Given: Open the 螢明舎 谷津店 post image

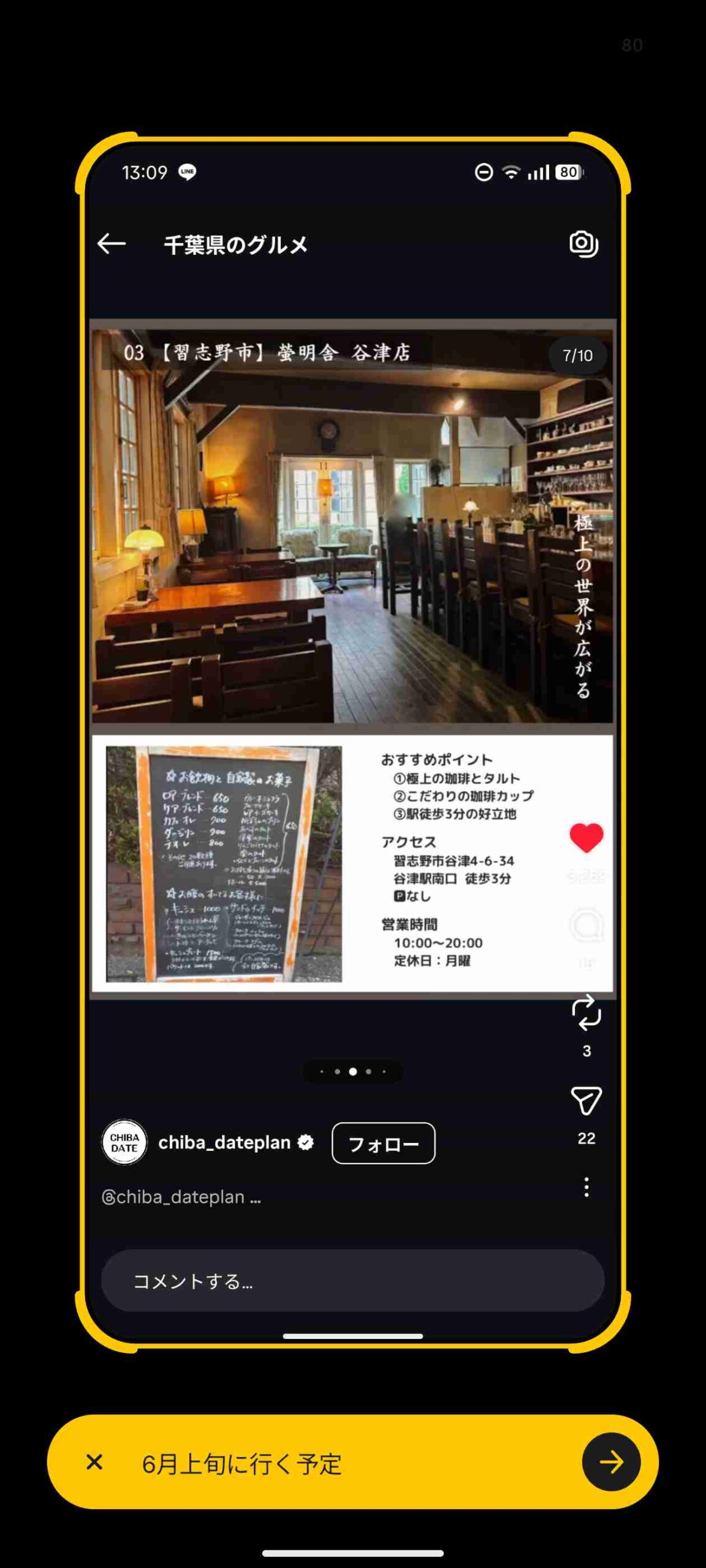Looking at the screenshot, I should click(352, 659).
